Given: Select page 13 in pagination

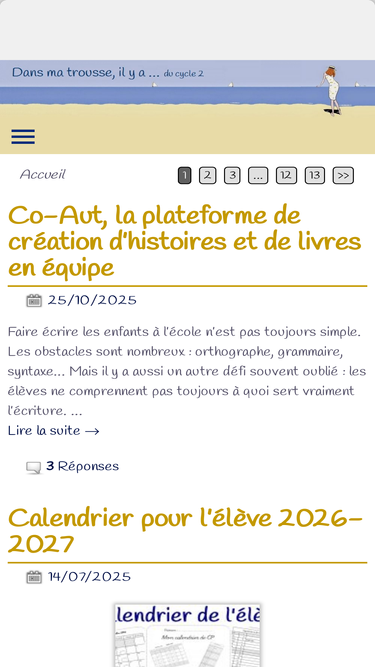Looking at the screenshot, I should 315,176.
